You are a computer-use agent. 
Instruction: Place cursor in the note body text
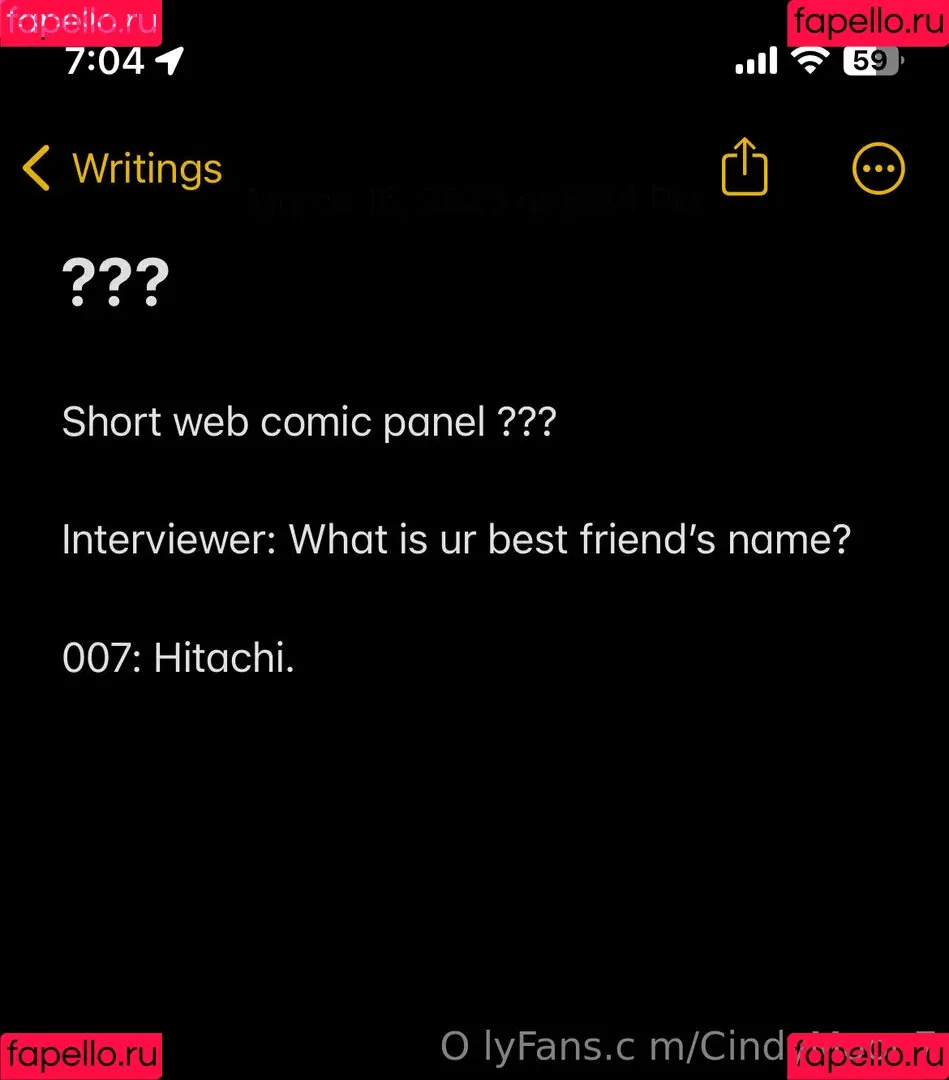tap(455, 540)
